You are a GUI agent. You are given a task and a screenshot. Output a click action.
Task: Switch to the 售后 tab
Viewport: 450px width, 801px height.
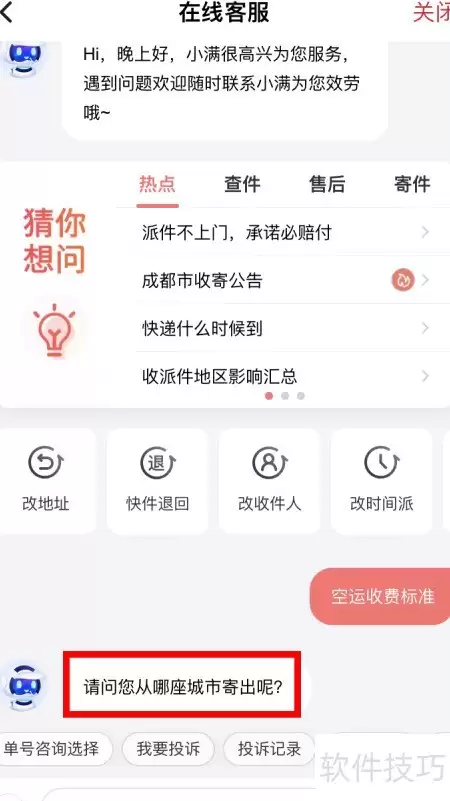click(327, 184)
